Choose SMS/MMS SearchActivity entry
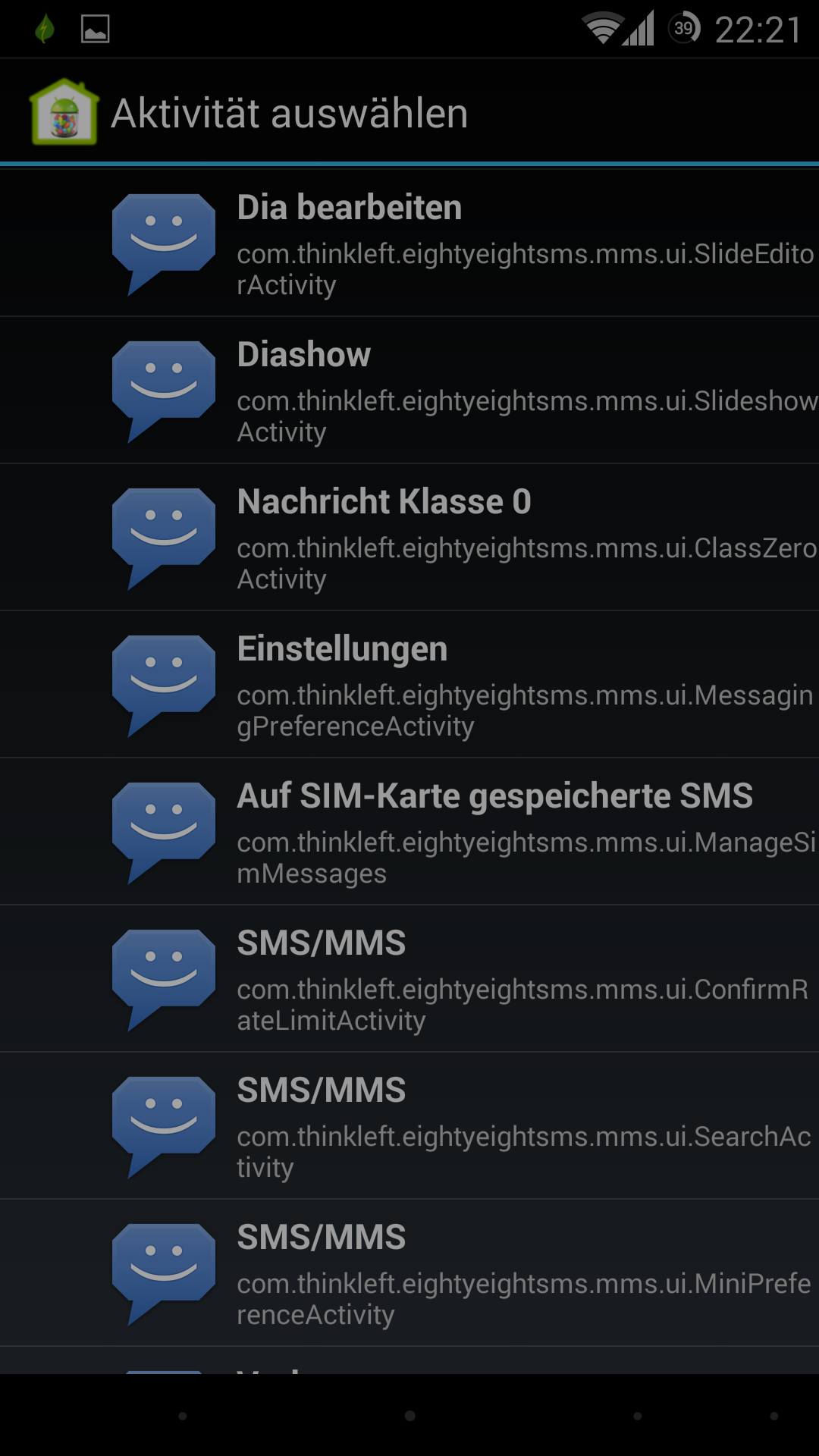 point(409,1126)
